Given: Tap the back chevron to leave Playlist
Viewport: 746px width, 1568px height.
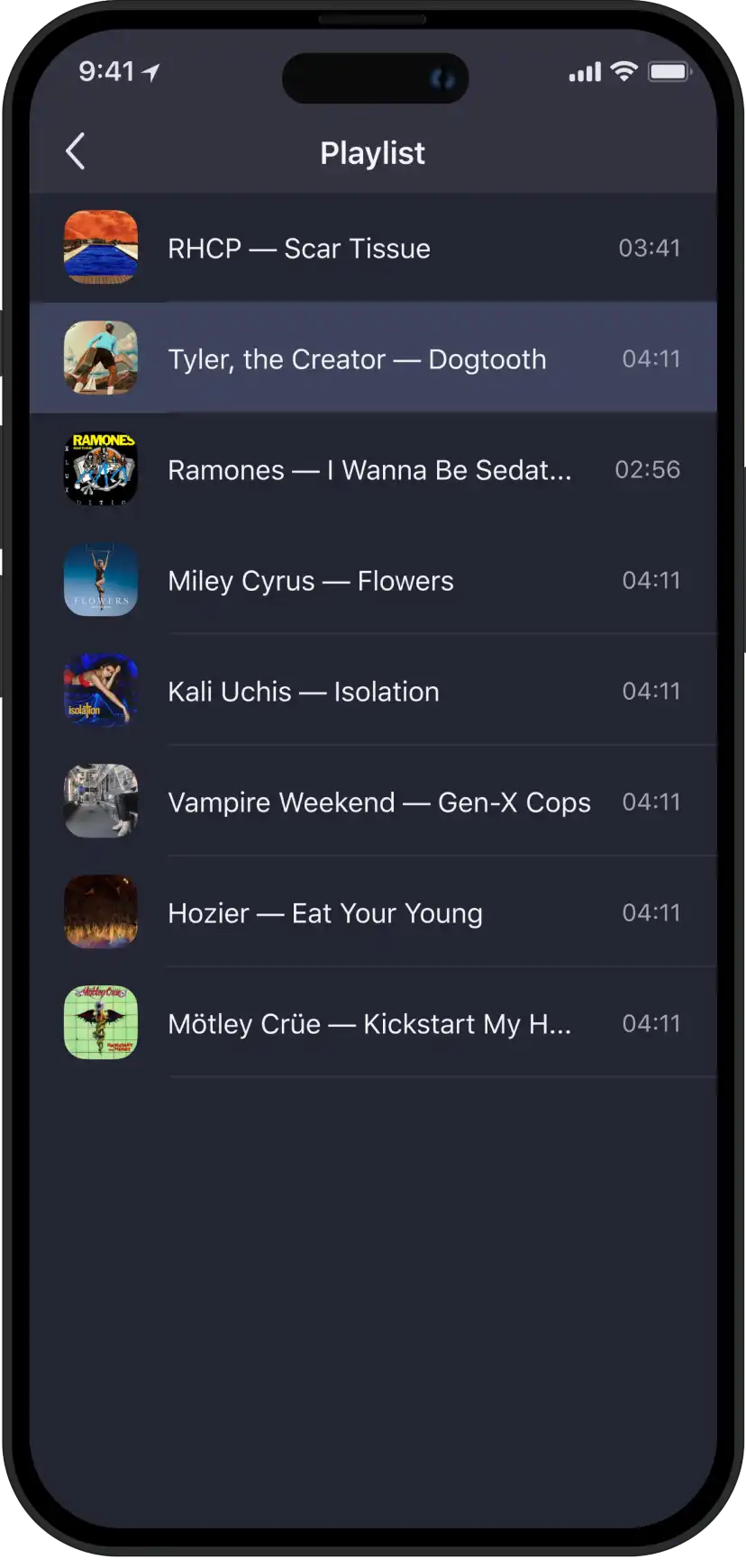Looking at the screenshot, I should point(75,151).
